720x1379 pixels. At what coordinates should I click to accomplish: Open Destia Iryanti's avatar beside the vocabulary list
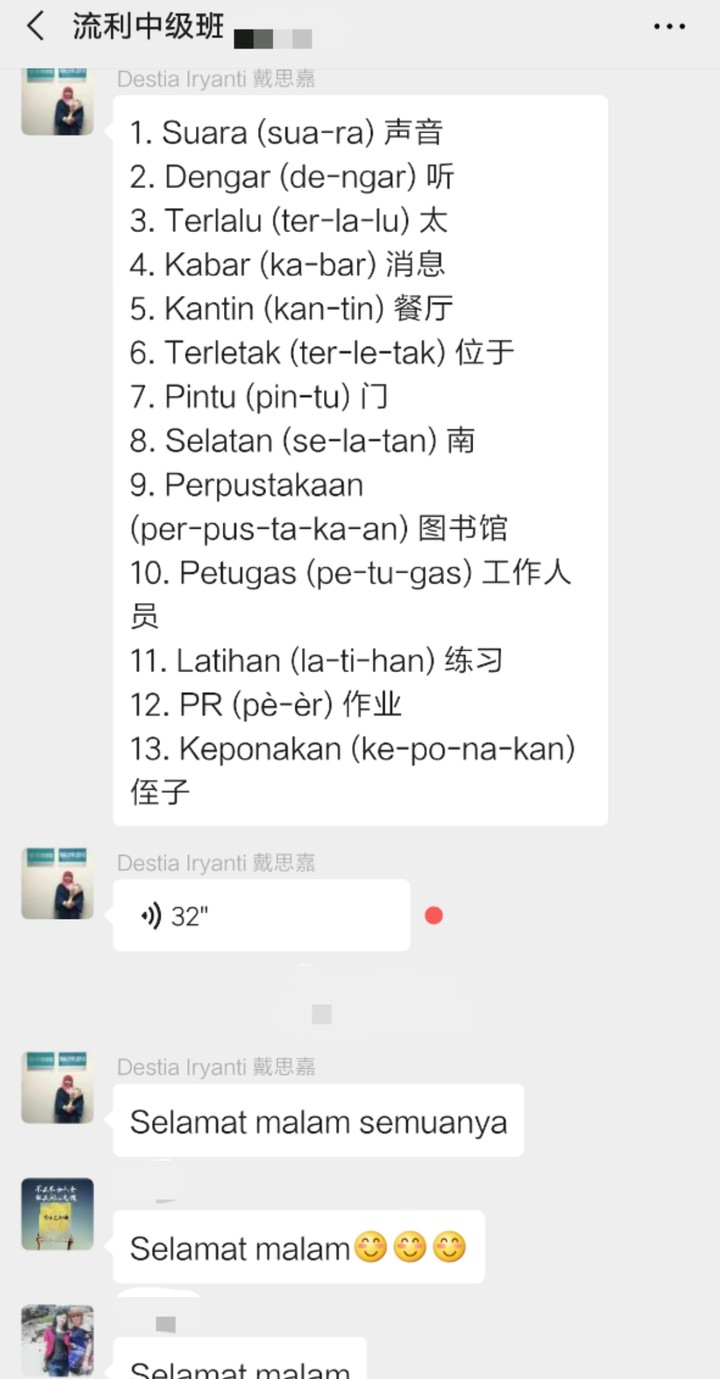[57, 102]
